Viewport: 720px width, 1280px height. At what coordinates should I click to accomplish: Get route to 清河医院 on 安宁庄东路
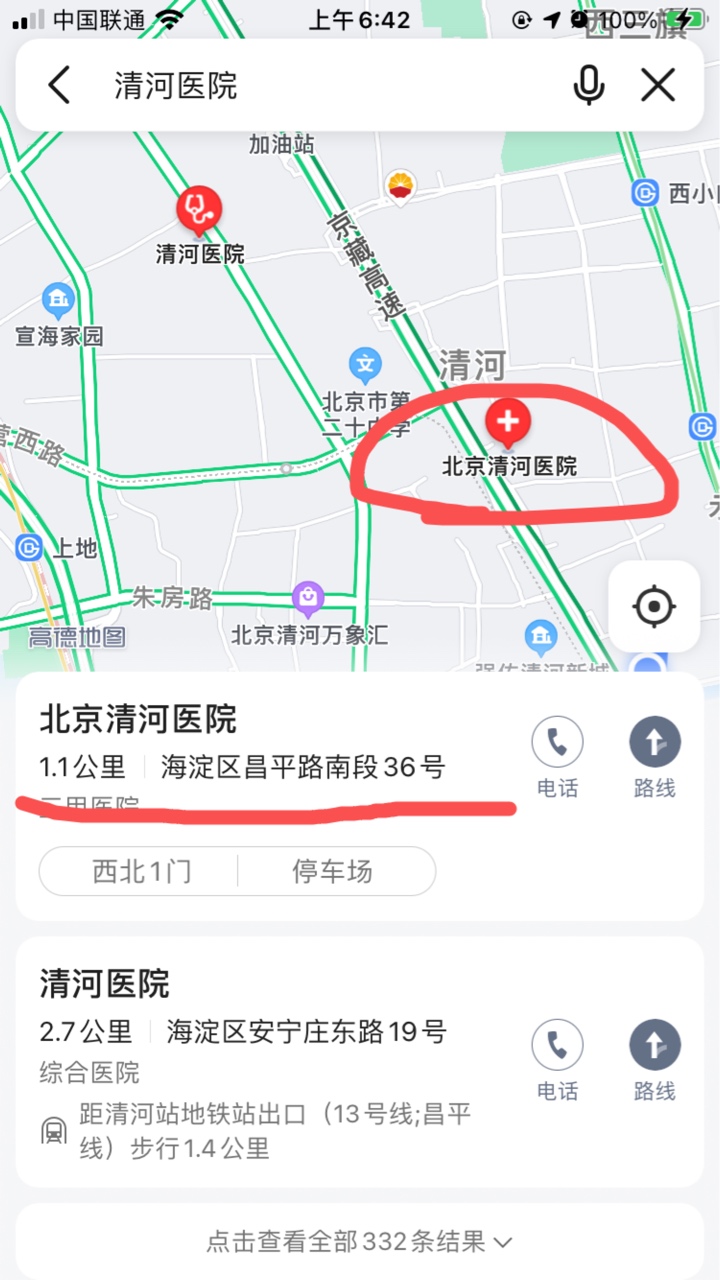655,1060
